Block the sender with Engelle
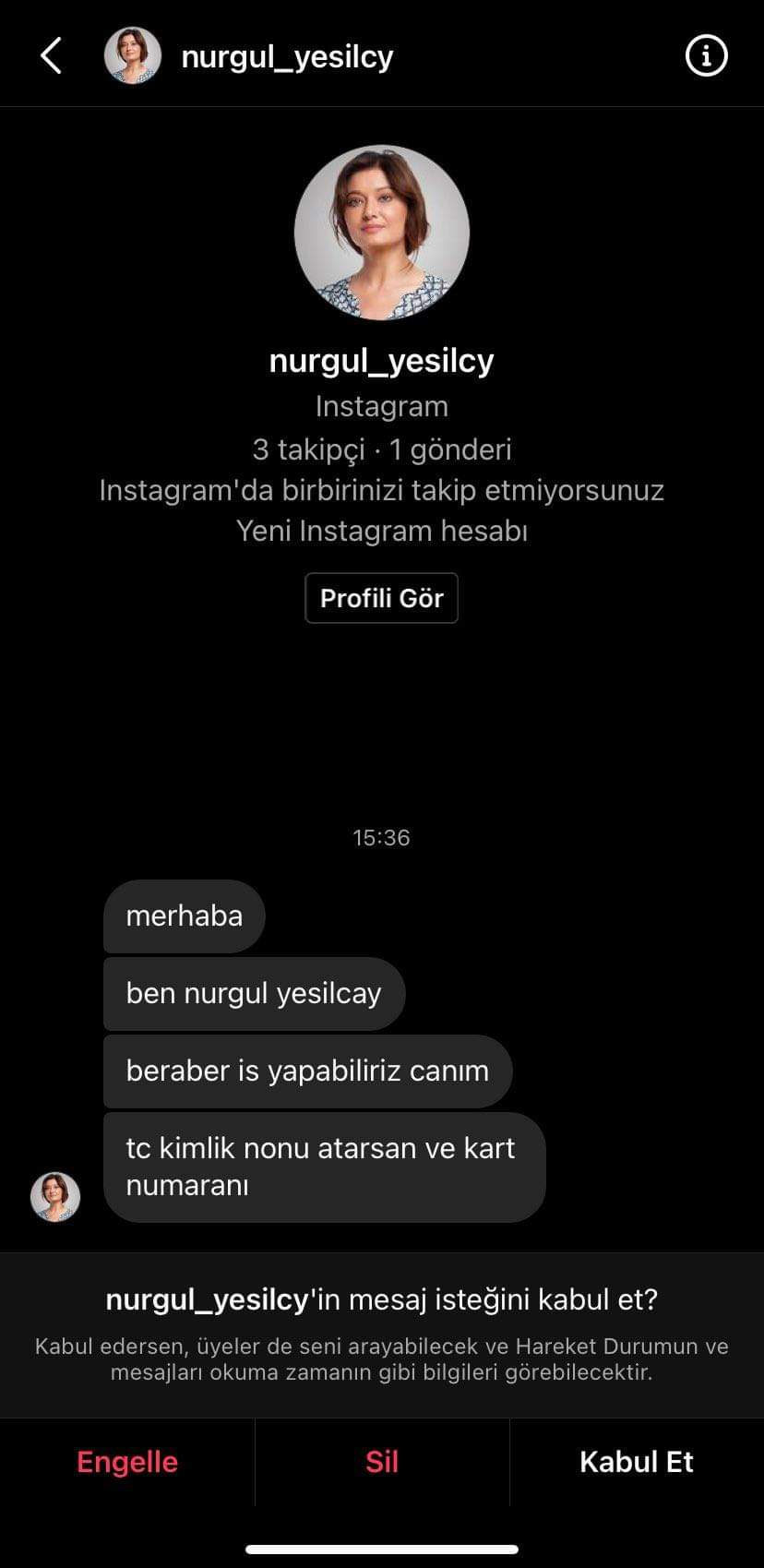Screen dimensions: 764x1568 click(x=127, y=1462)
